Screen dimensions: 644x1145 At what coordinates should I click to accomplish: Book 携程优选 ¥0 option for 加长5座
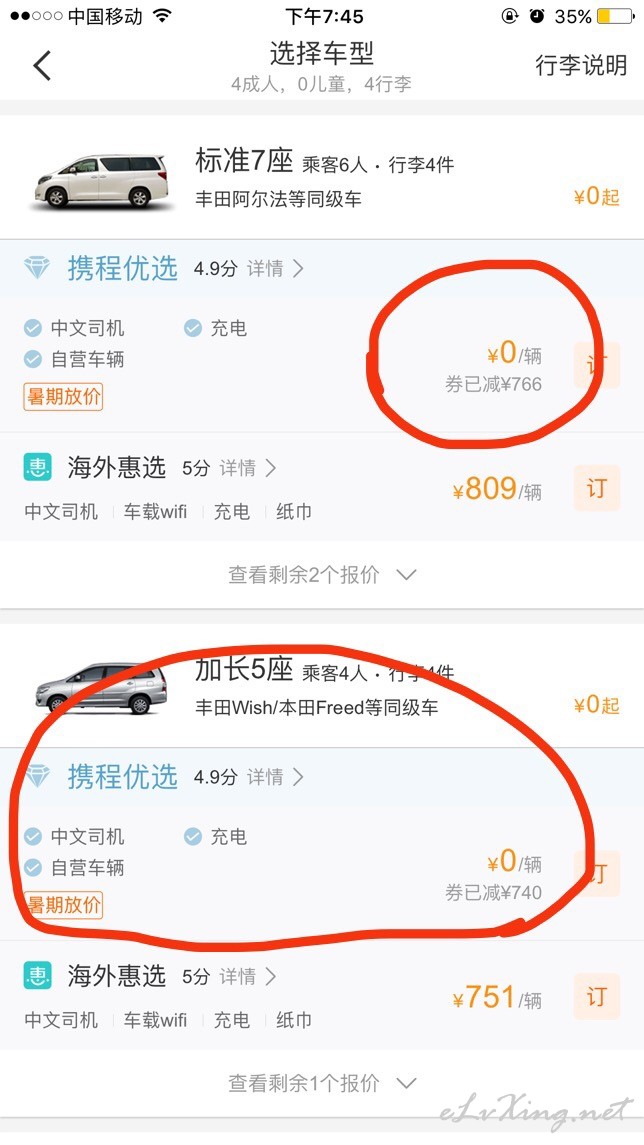coord(597,873)
